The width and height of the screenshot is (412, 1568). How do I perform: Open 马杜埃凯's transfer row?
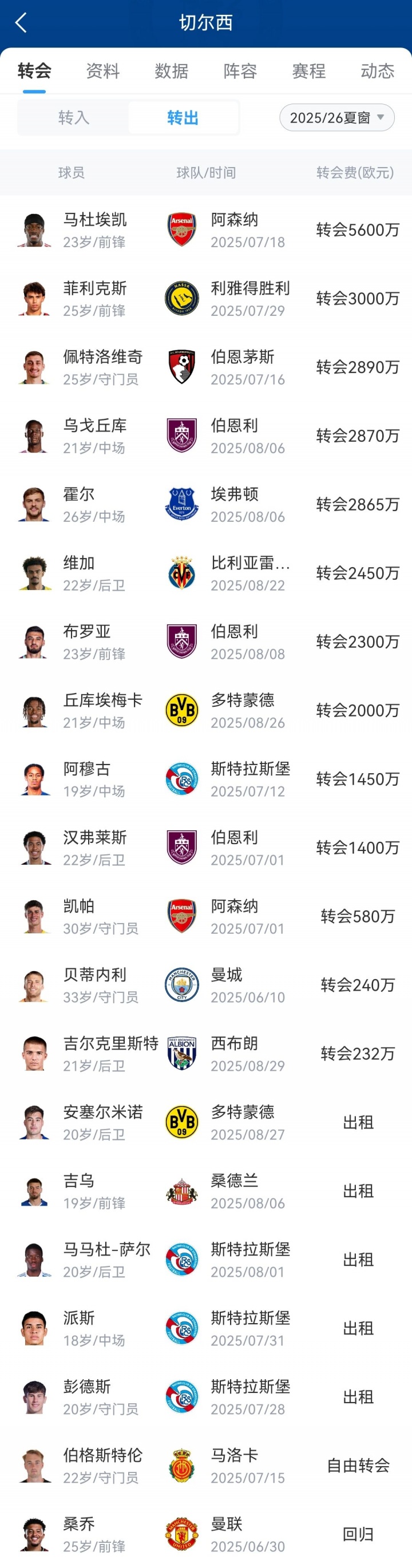coord(205,230)
